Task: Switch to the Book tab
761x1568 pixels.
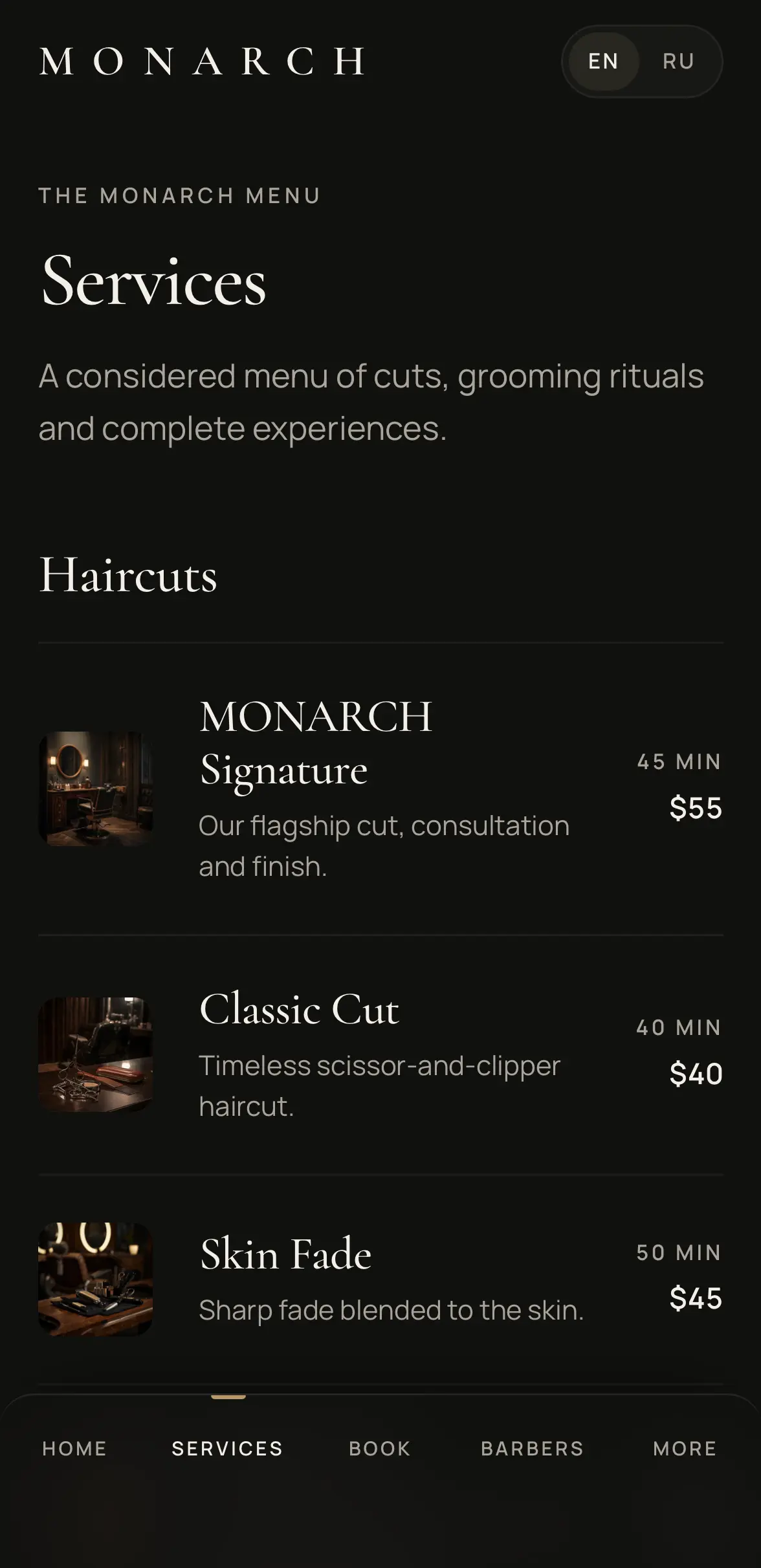Action: pos(380,1448)
